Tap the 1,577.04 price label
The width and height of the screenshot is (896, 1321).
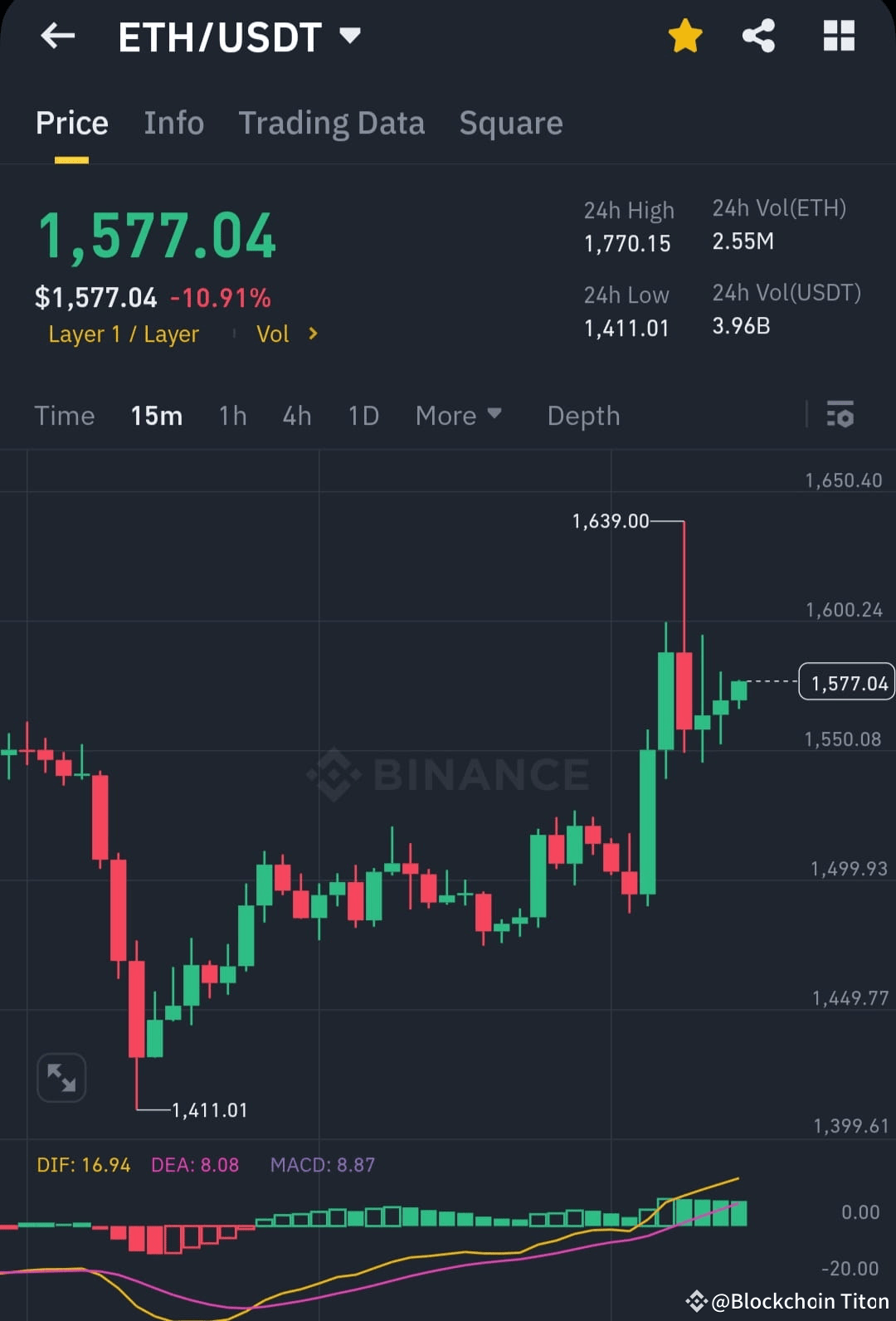pyautogui.click(x=845, y=682)
